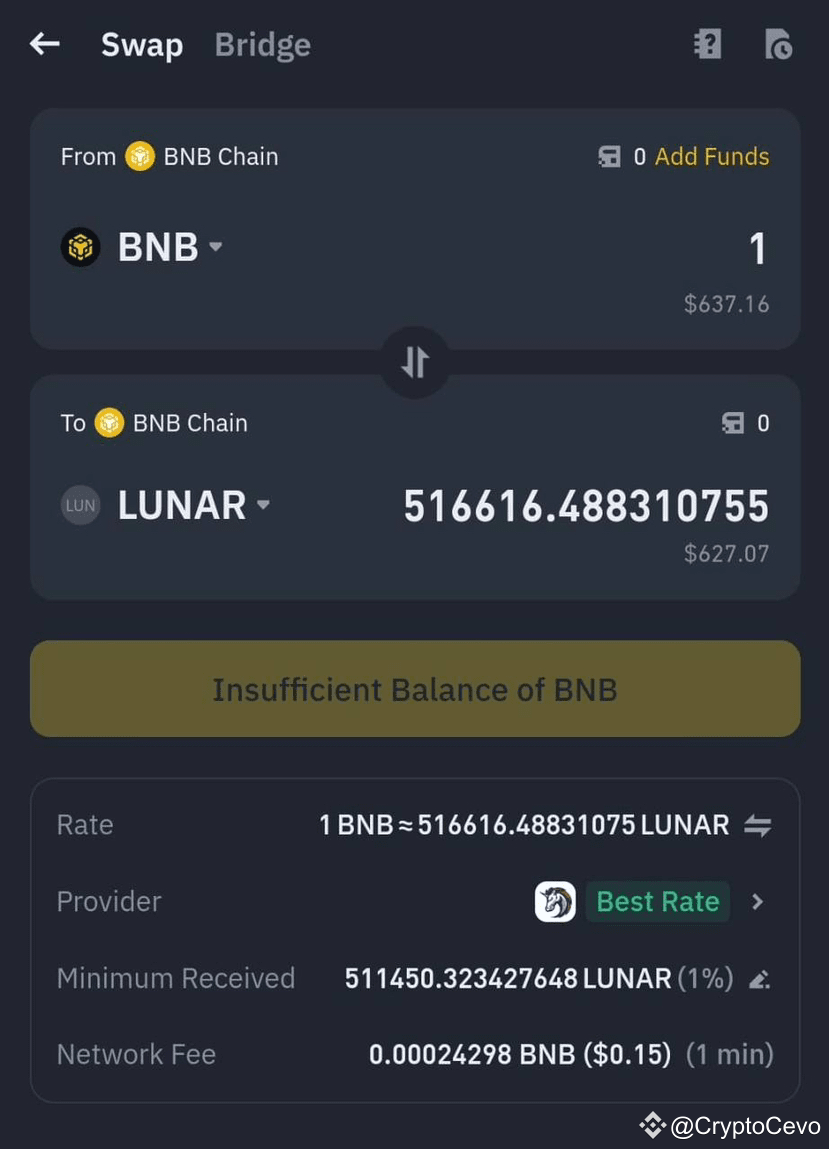Screen dimensions: 829x1149
Task: Tap Add Funds link
Action: point(711,157)
